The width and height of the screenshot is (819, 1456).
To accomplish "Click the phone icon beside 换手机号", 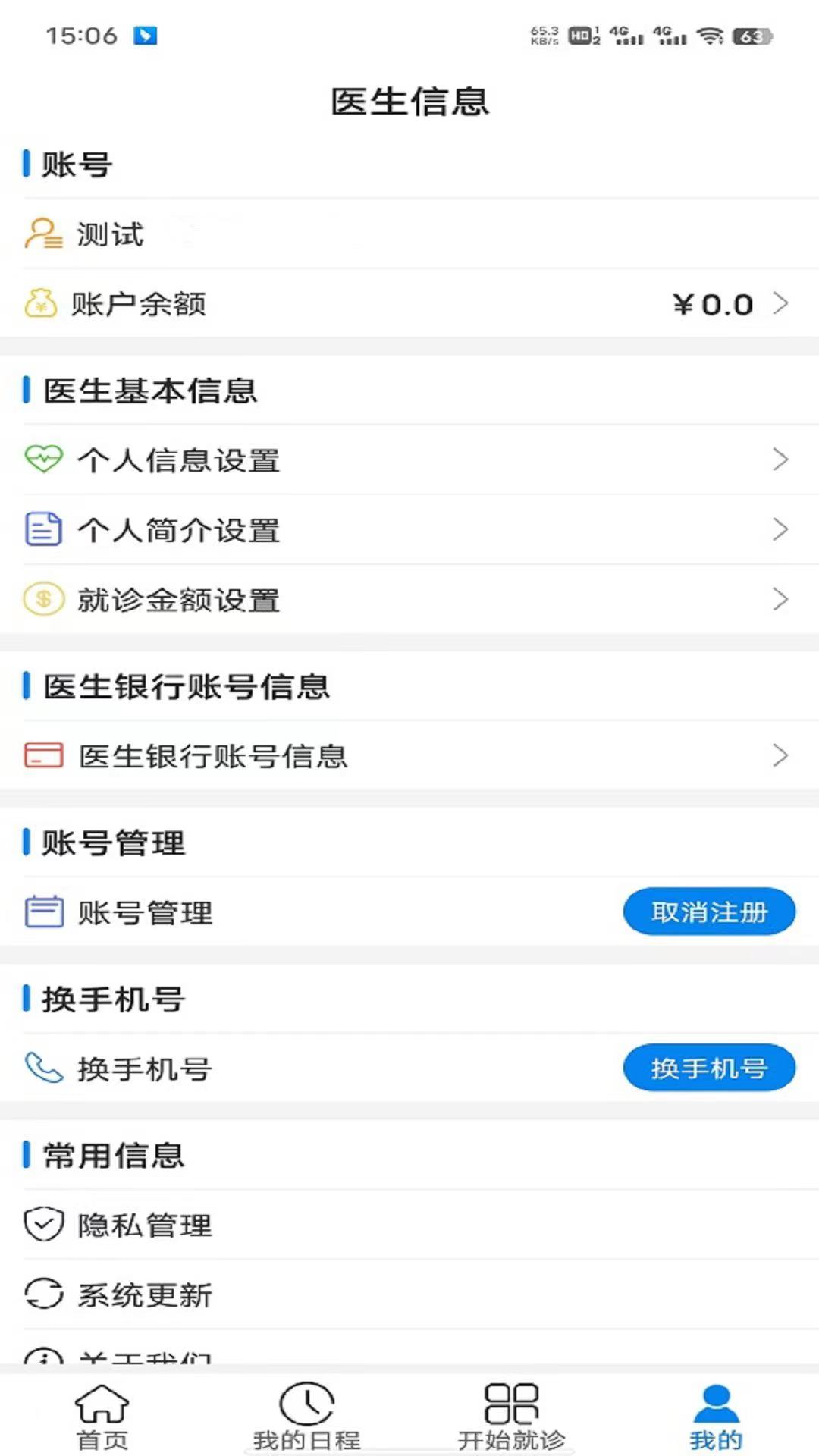I will point(43,1069).
